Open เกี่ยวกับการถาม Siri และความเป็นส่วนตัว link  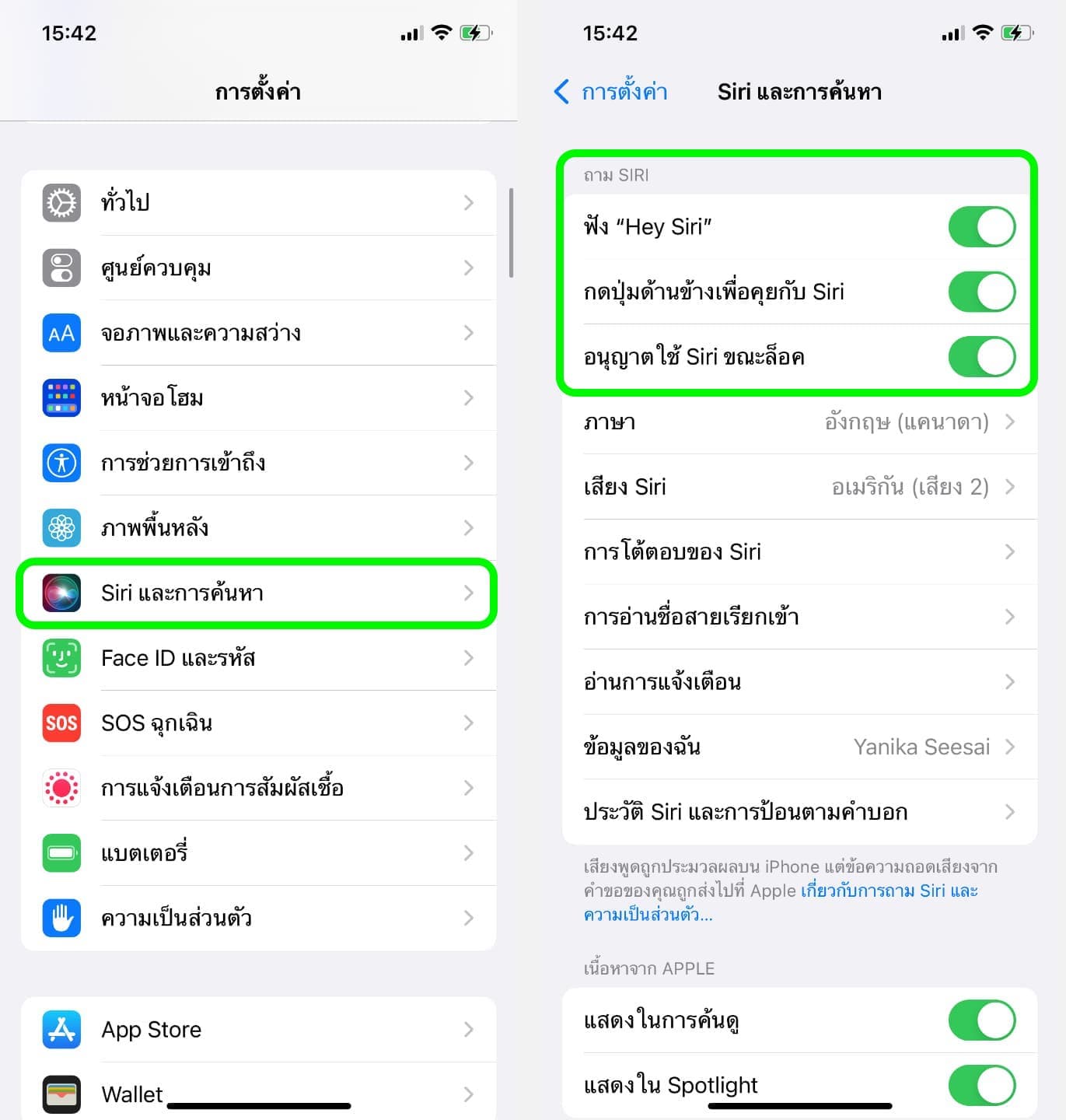coord(888,891)
